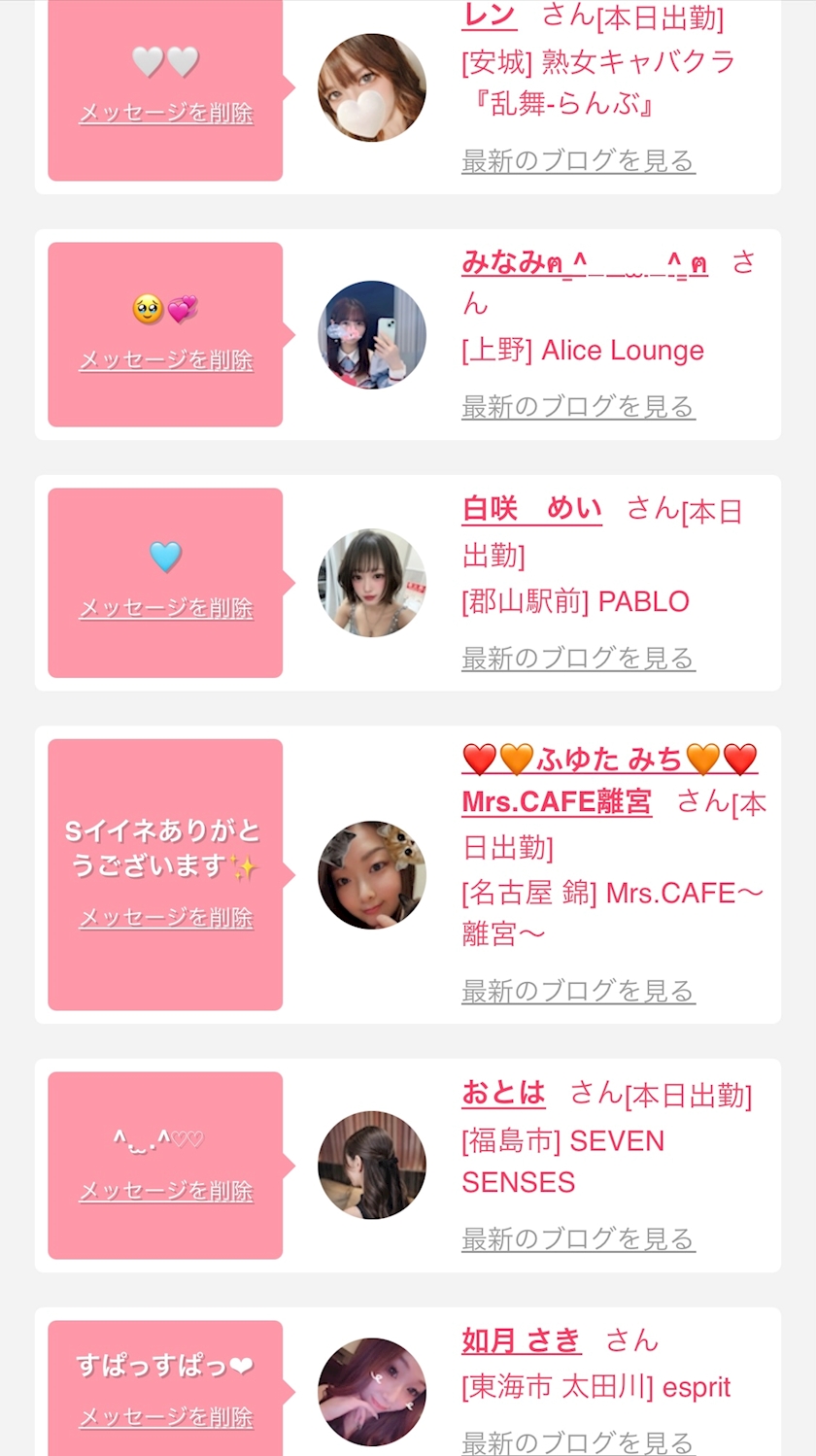Delete the white hearts message to レン
The width and height of the screenshot is (816, 1456).
point(165,114)
